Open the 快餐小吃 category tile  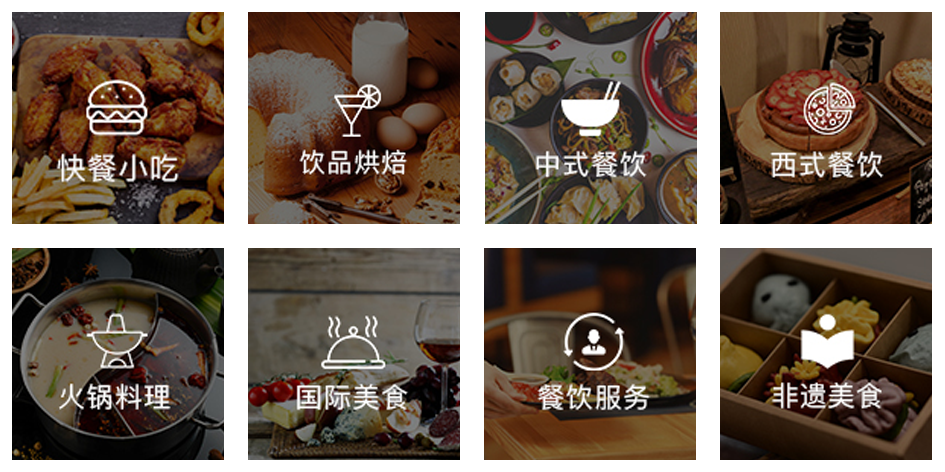(x=118, y=118)
